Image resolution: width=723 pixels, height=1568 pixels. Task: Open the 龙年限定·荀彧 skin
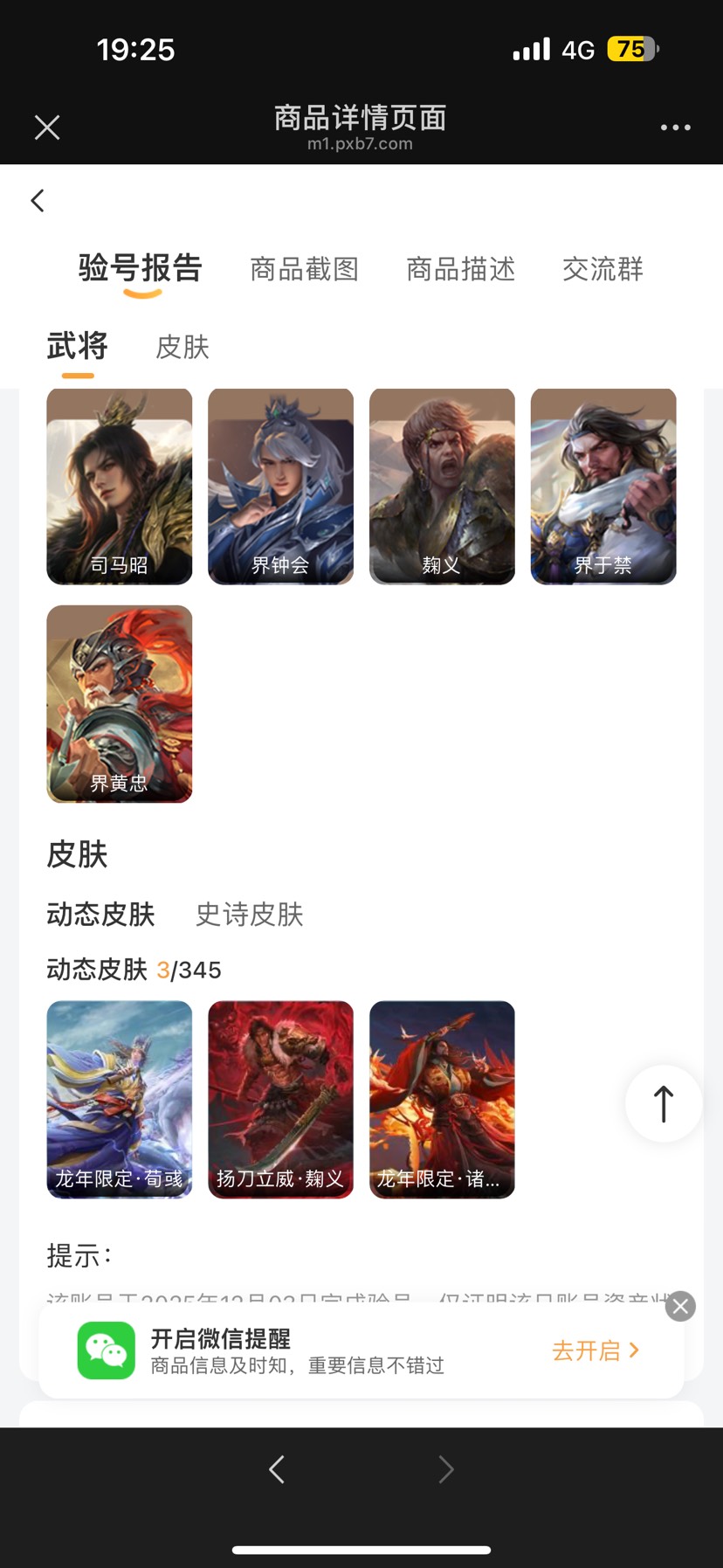click(120, 1099)
